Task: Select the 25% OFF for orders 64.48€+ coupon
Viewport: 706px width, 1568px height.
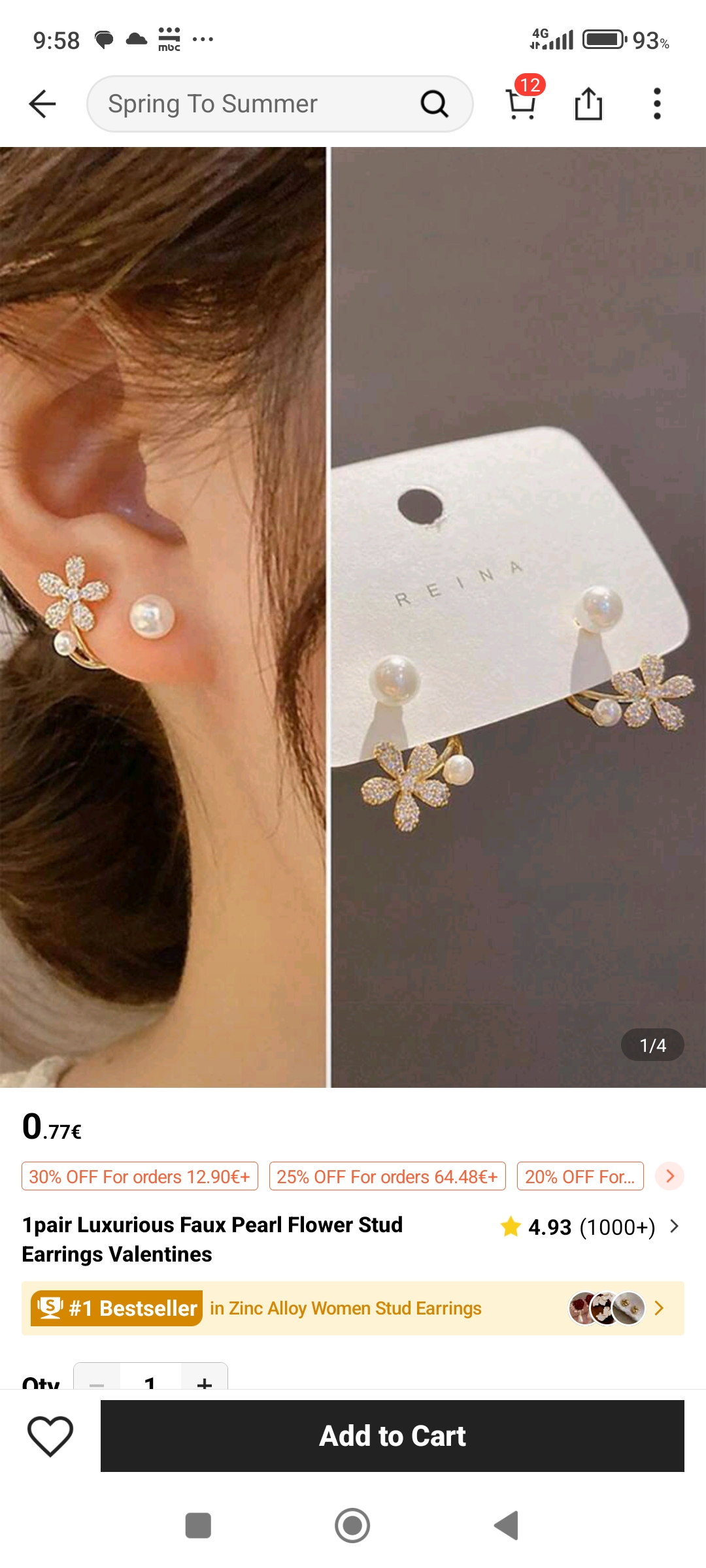Action: point(387,1177)
